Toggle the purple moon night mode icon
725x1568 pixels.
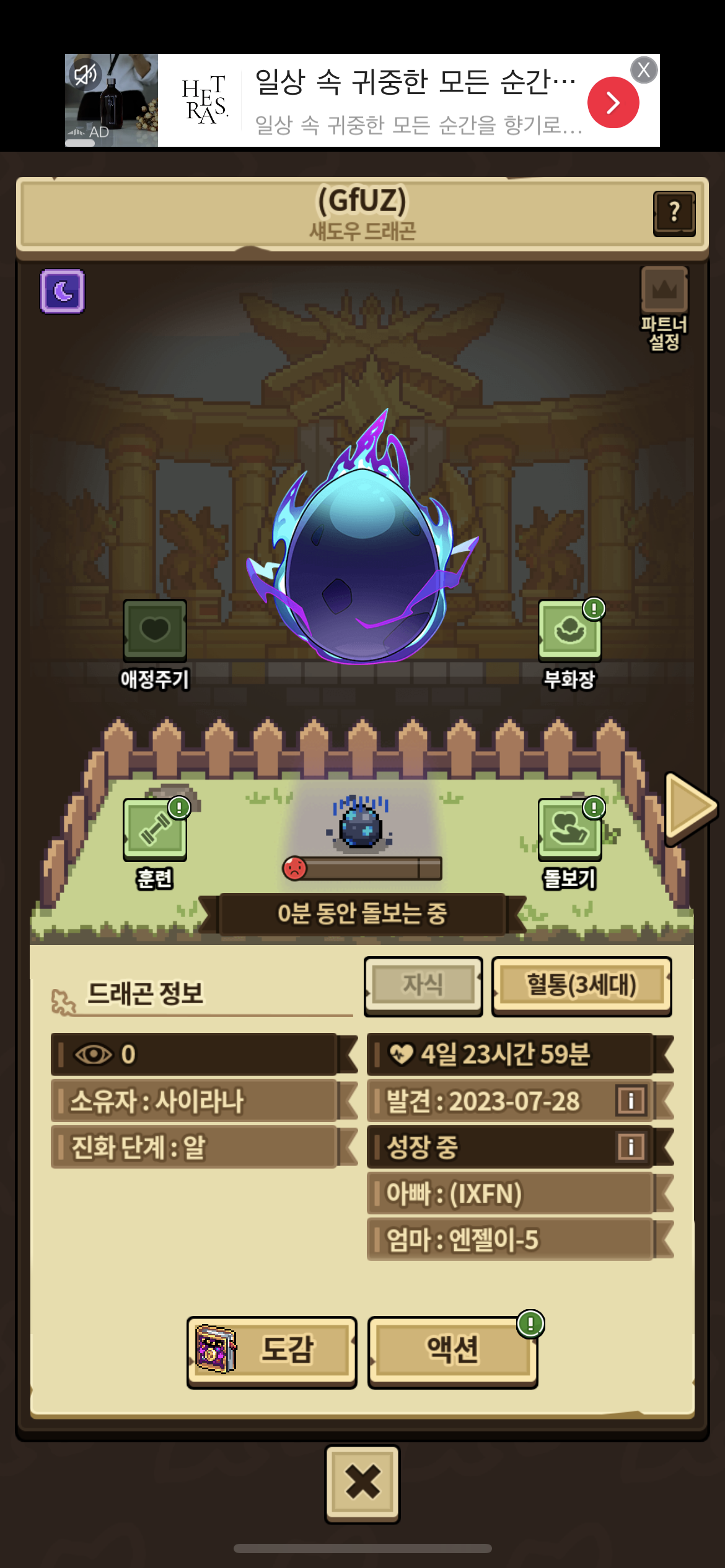63,291
